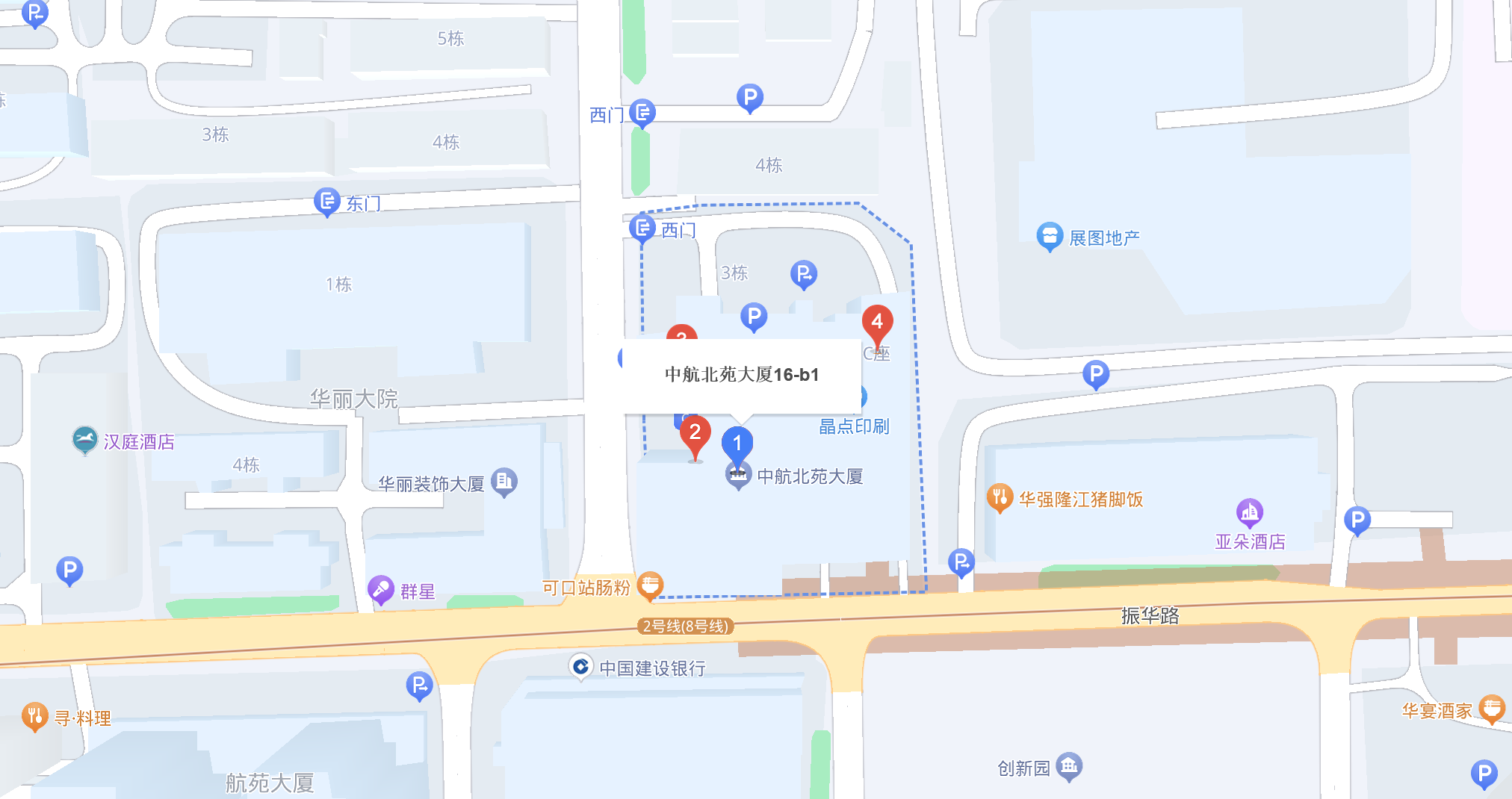
Task: Tap the 华强隆江猪脚饭 restaurant marker
Action: (x=1000, y=497)
